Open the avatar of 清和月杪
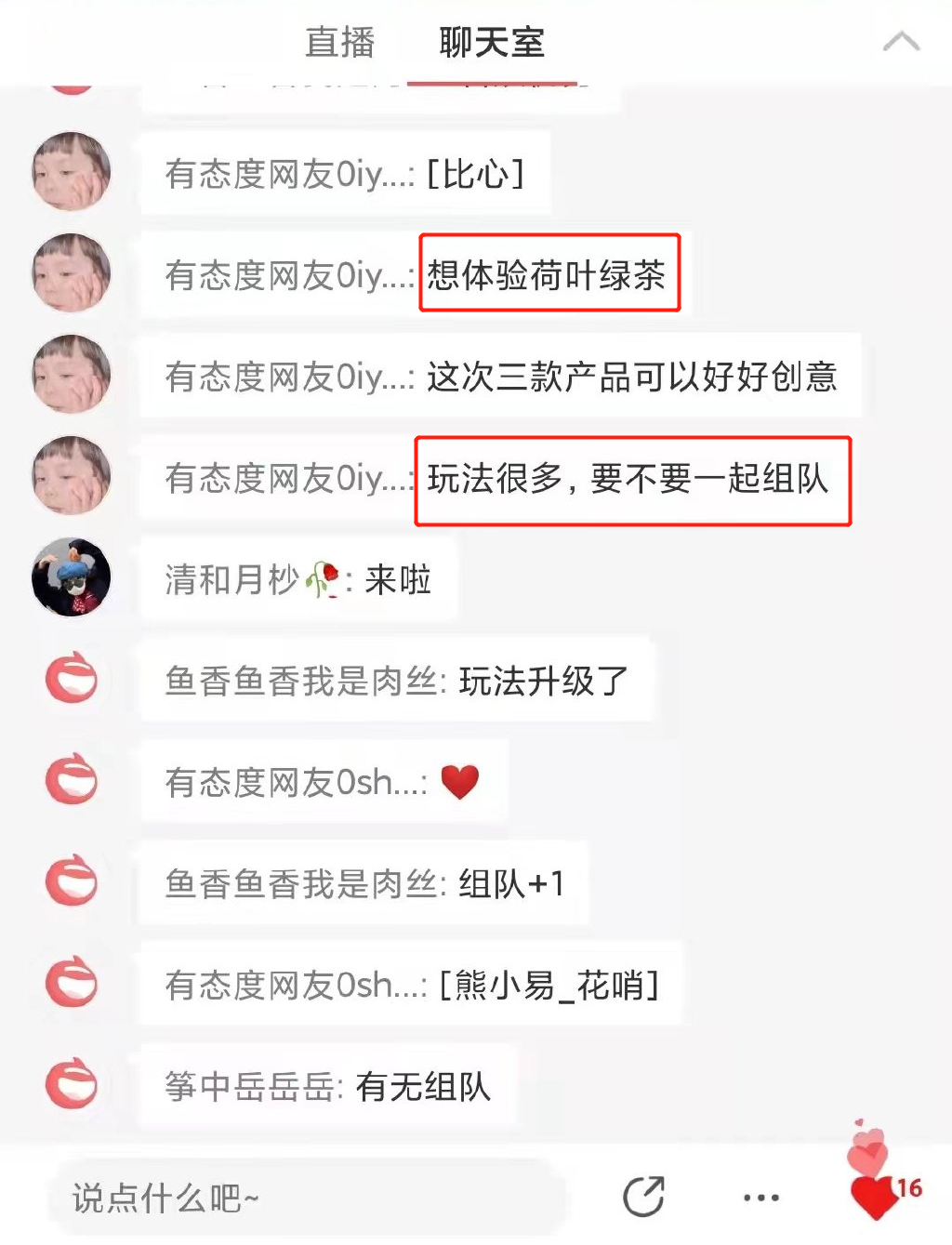Screen dimensions: 952x1245 click(72, 577)
